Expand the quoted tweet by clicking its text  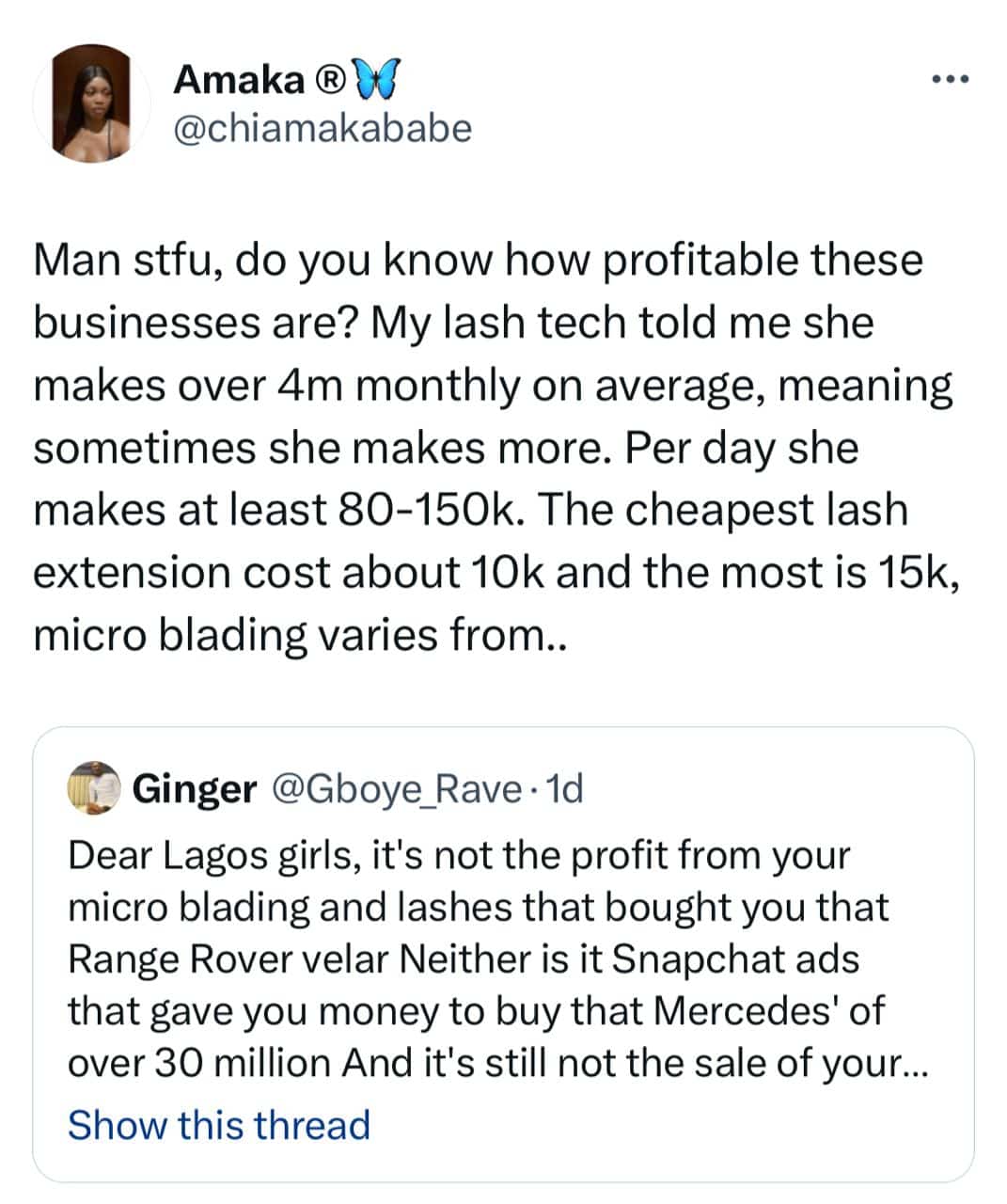click(470, 959)
